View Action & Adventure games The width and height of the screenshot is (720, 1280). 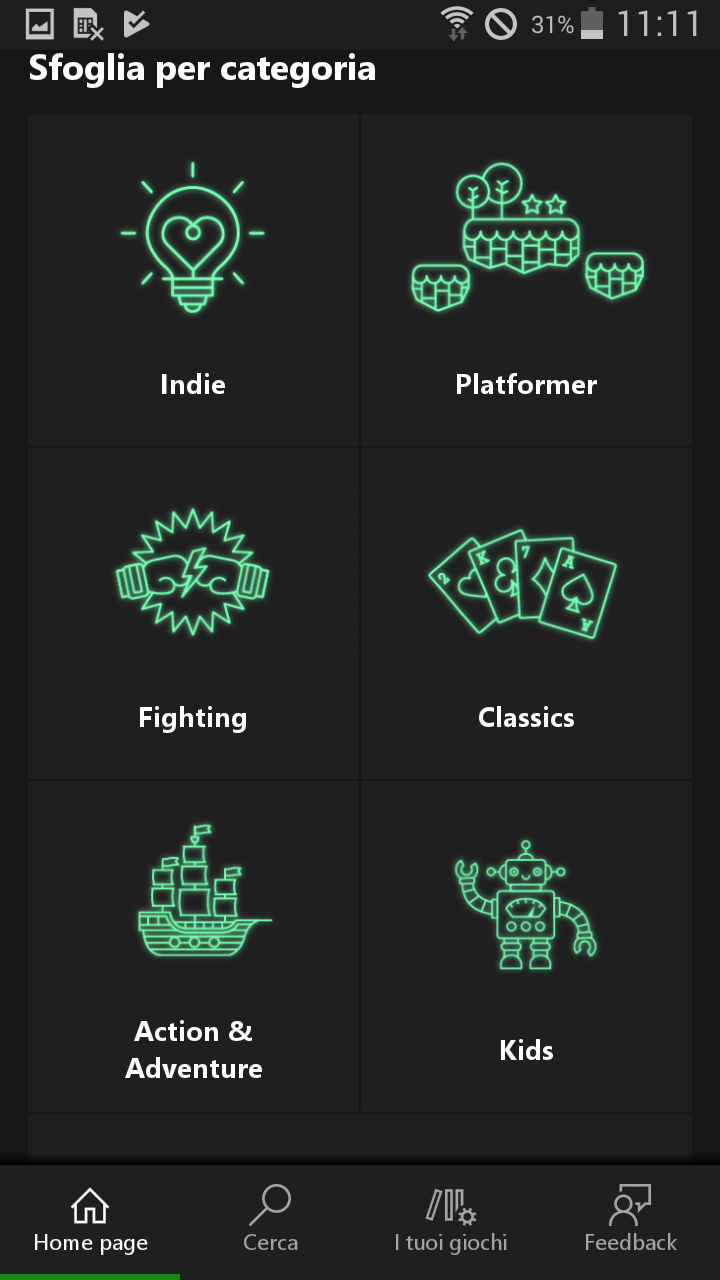coord(193,946)
